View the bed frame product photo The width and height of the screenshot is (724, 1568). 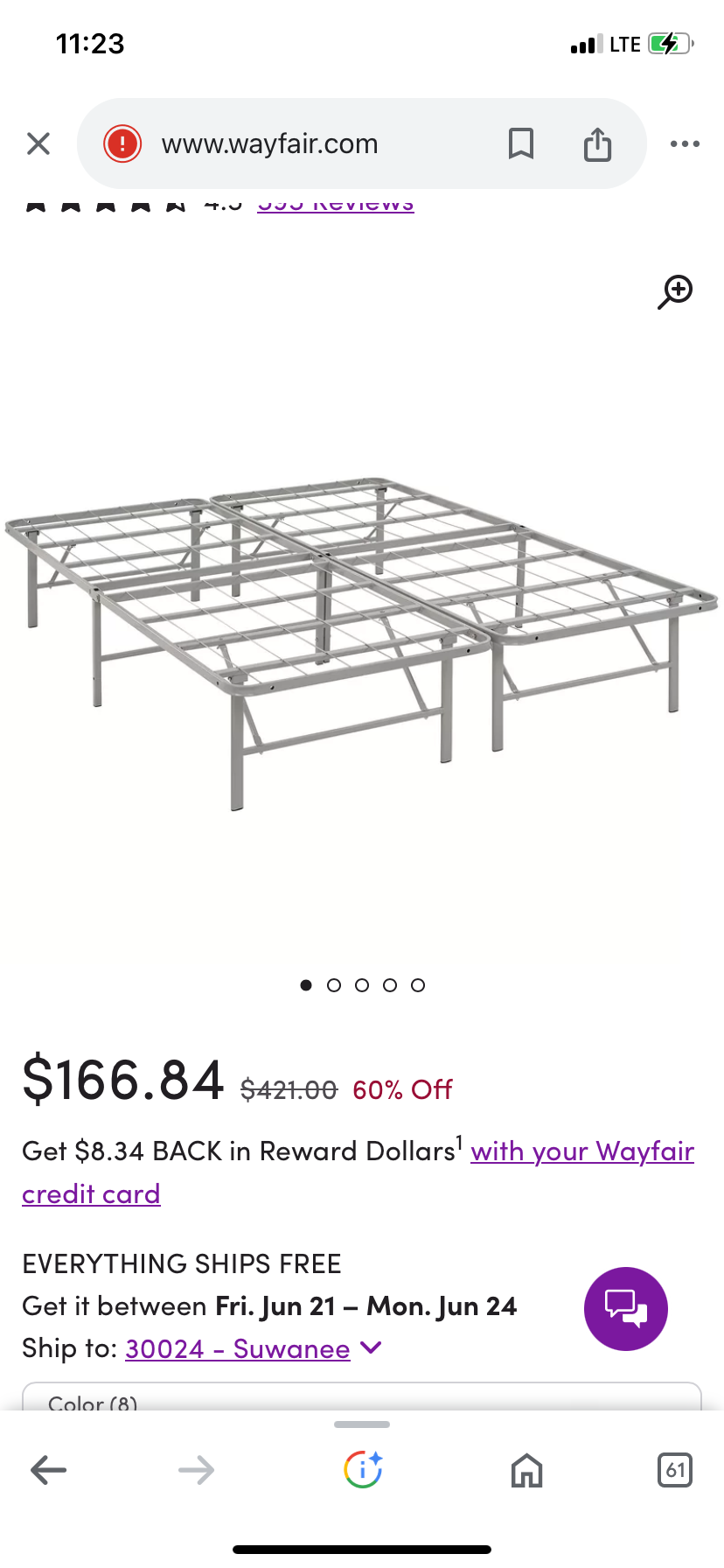pyautogui.click(x=360, y=639)
